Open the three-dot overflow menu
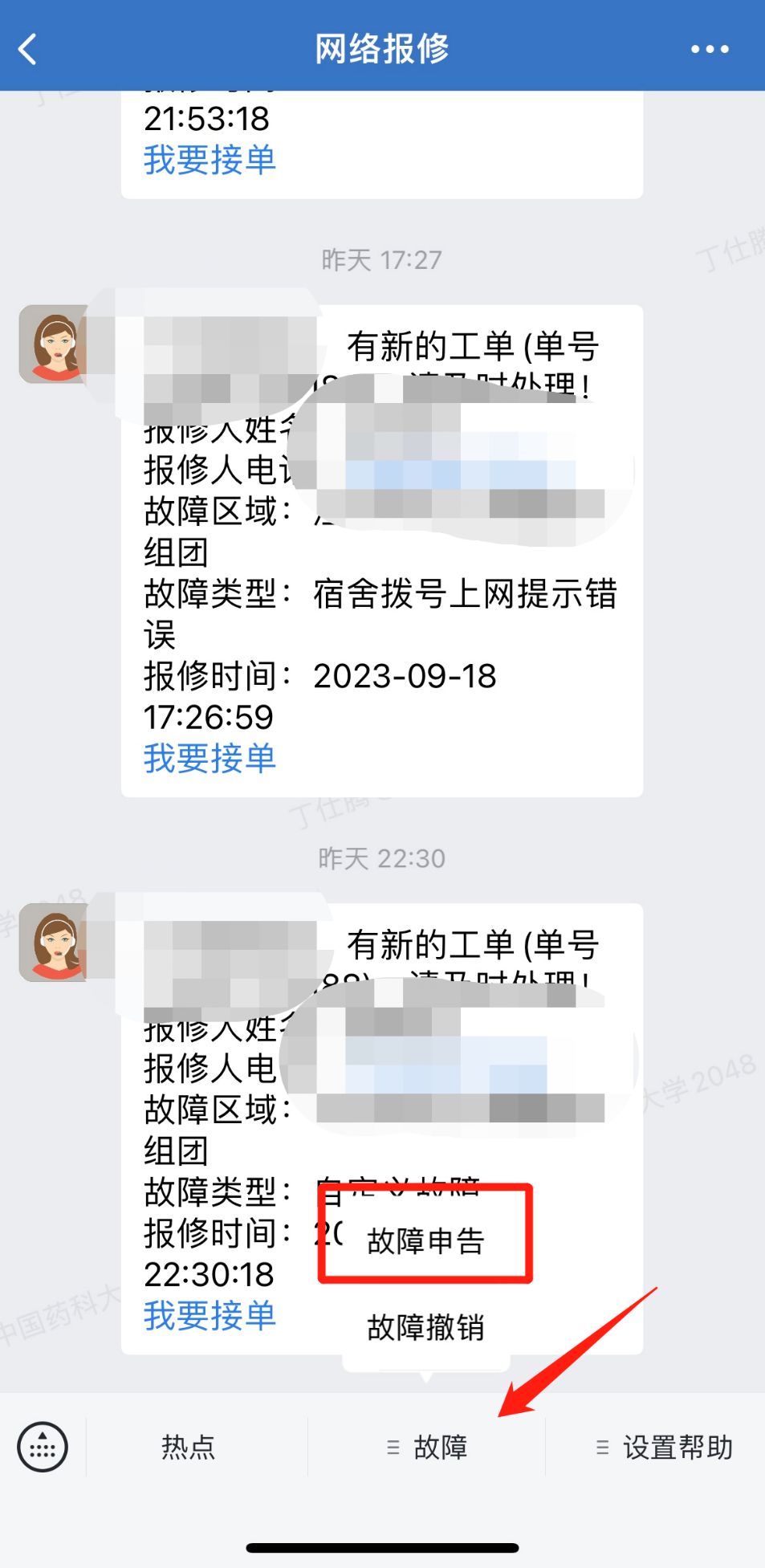Screen dimensions: 765x1568 710,49
